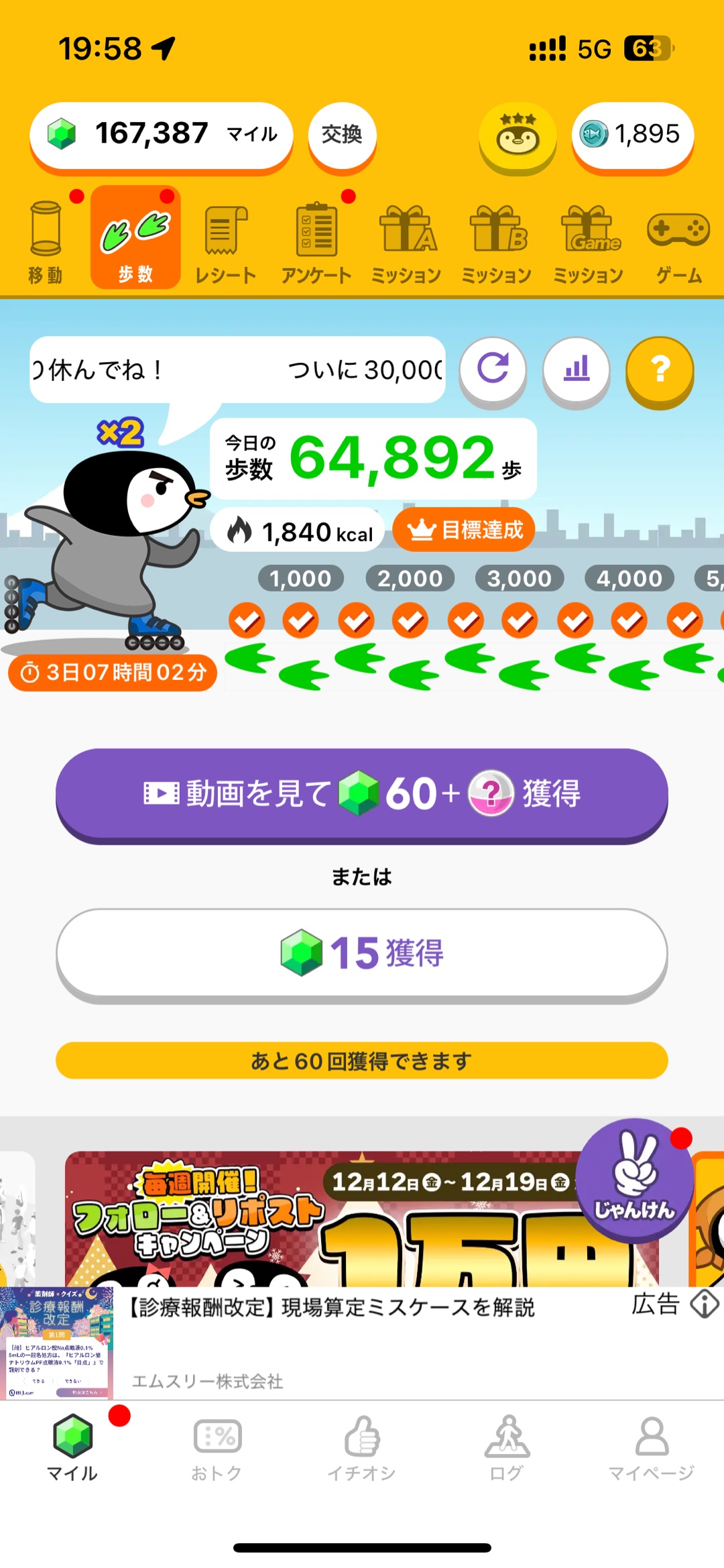724x1568 pixels.
Task: Tap the 交換 exchange button
Action: pyautogui.click(x=342, y=135)
